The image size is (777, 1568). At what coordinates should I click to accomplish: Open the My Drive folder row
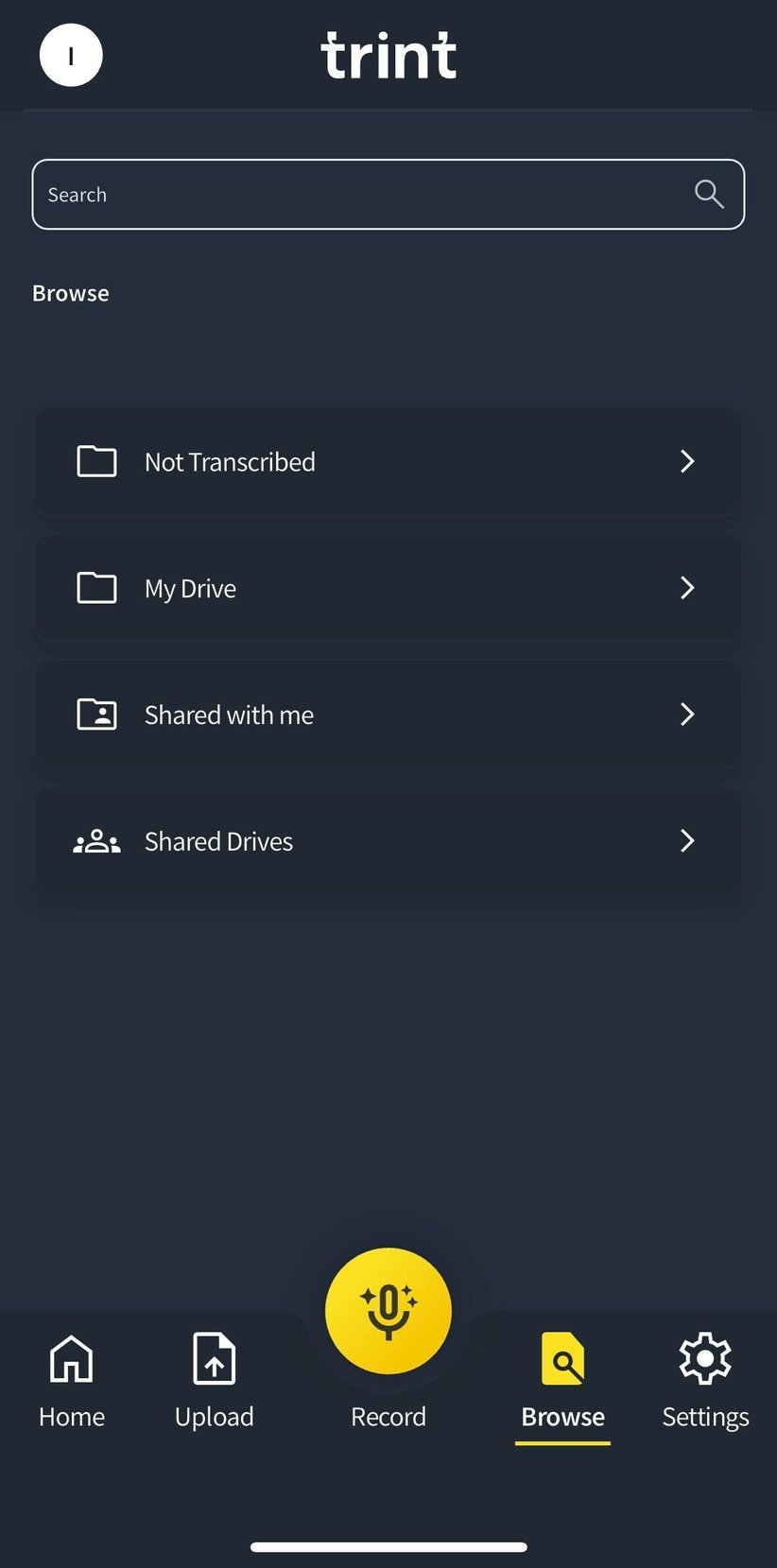[388, 588]
